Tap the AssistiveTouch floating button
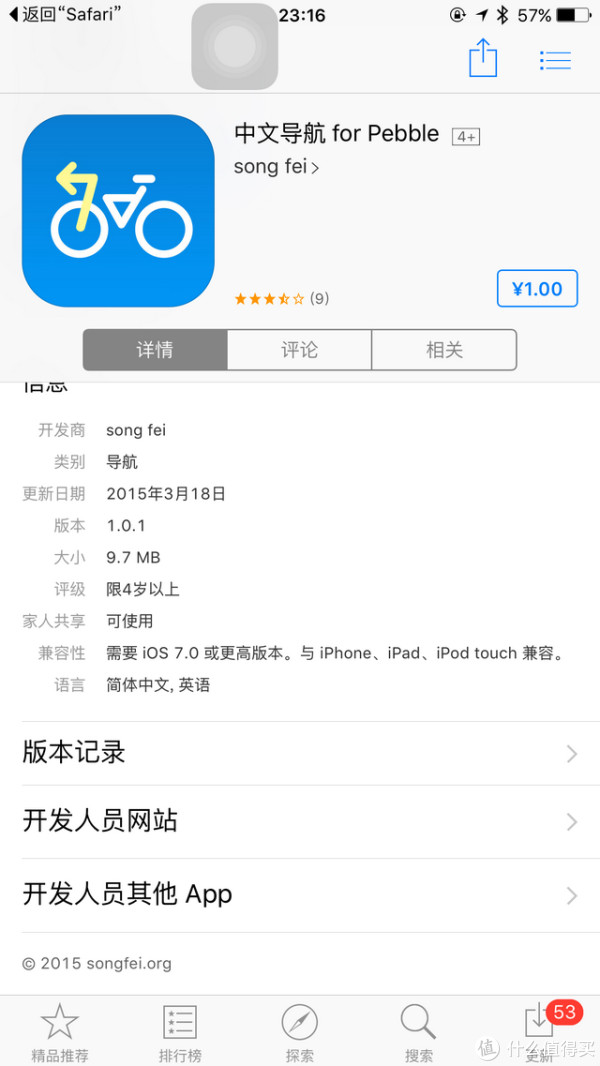 [x=235, y=46]
